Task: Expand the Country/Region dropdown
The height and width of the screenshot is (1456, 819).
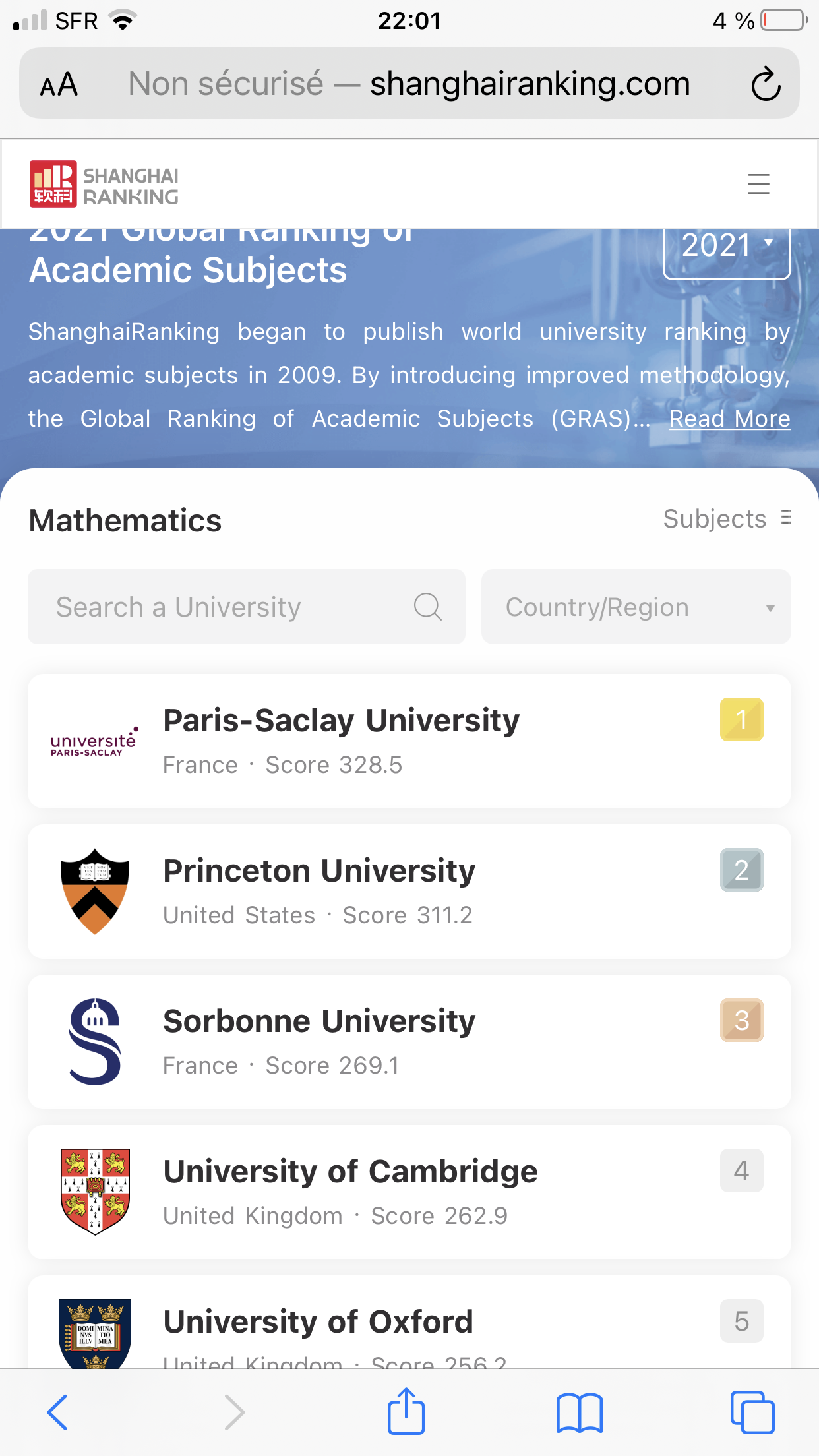Action: coord(636,607)
